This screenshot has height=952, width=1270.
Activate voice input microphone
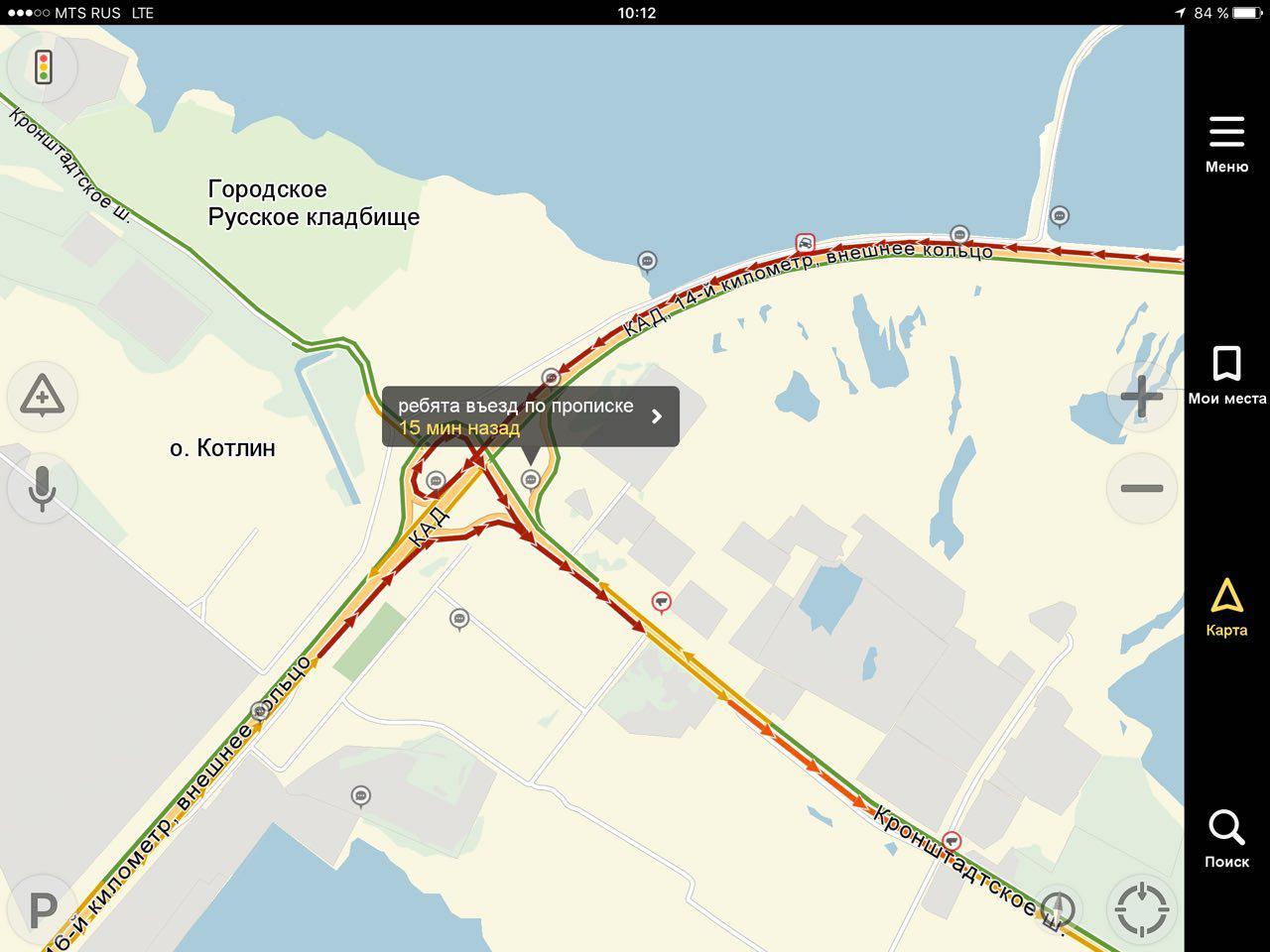coord(43,488)
